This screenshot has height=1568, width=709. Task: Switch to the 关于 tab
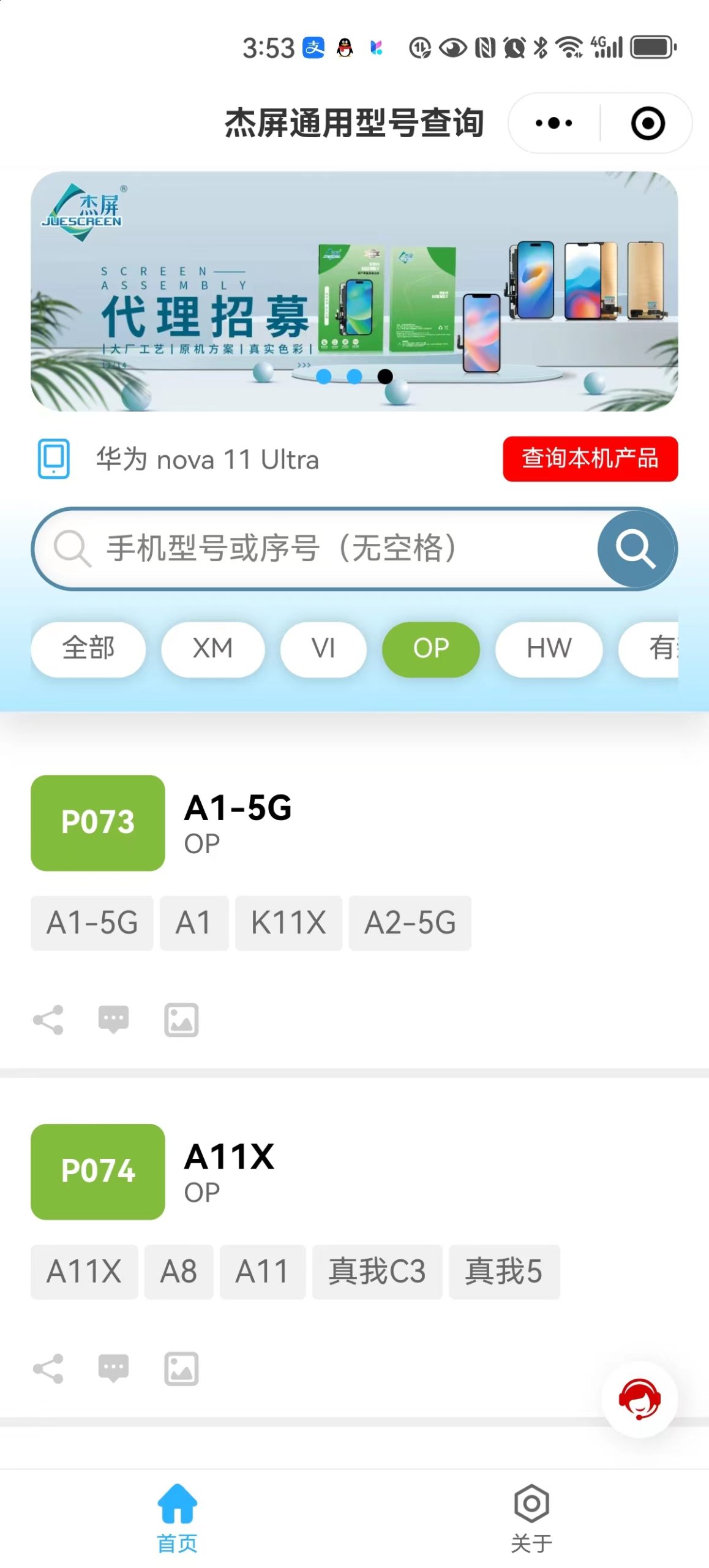(531, 1518)
